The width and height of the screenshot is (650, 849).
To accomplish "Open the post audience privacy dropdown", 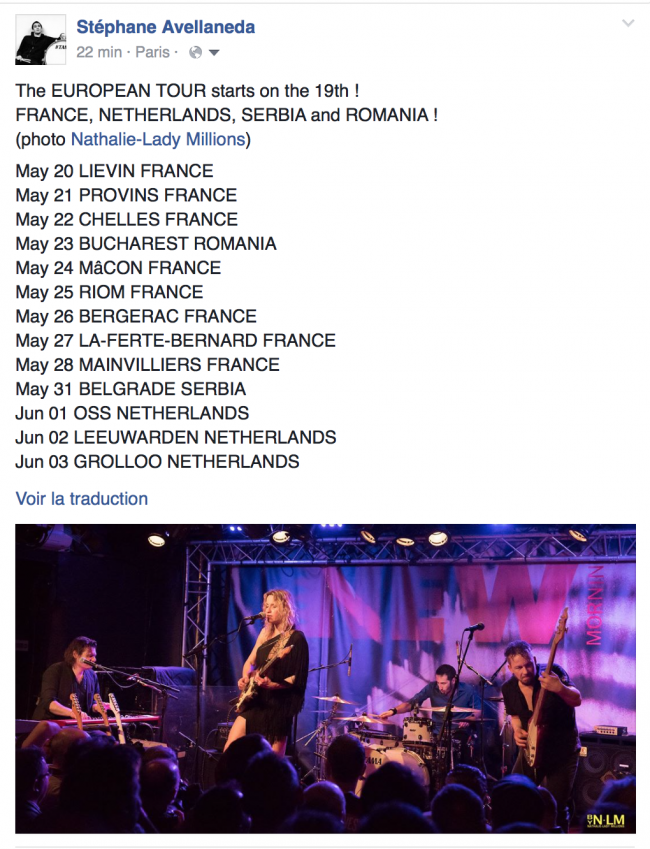I will pos(205,53).
